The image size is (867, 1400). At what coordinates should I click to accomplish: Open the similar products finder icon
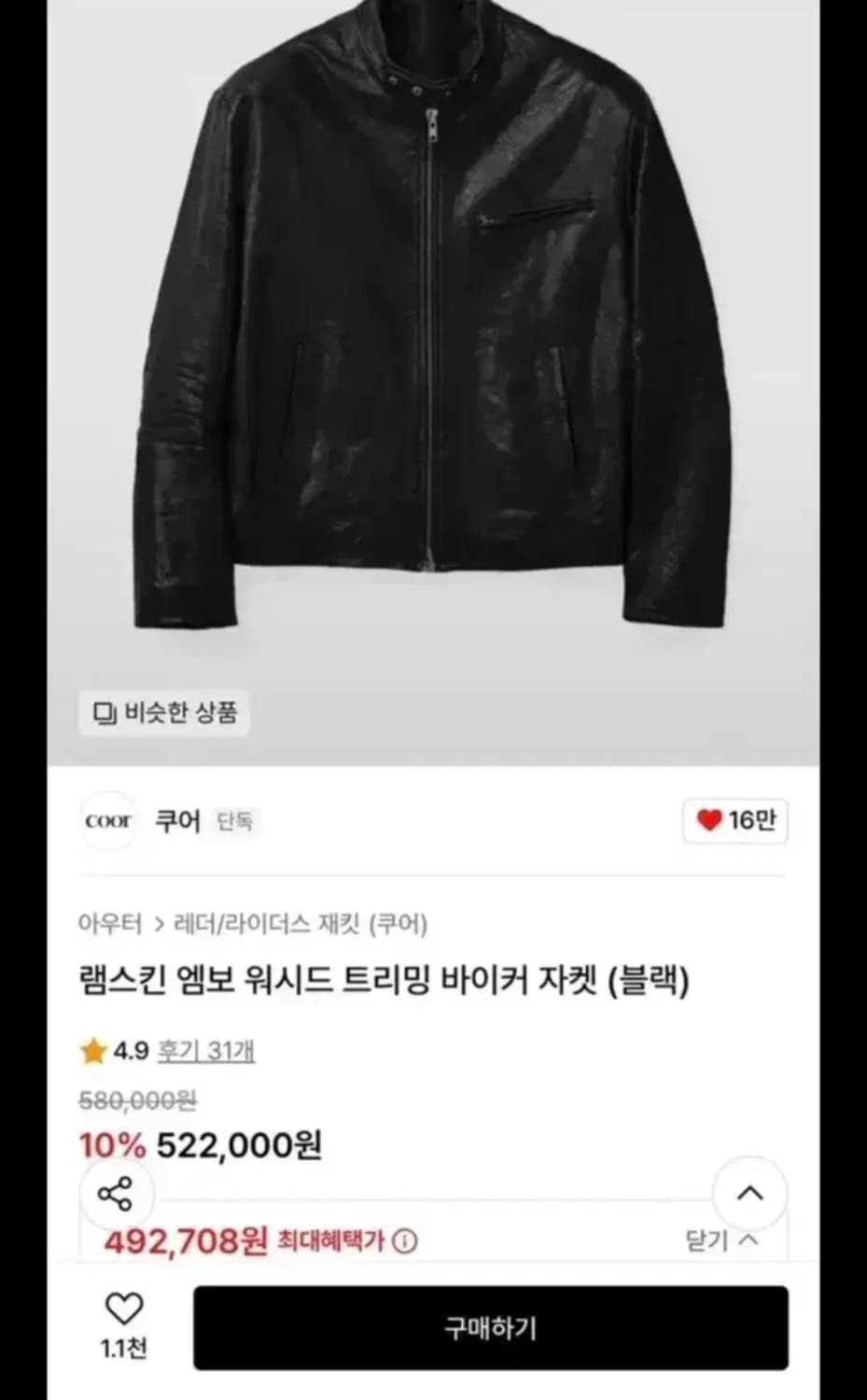(x=105, y=714)
